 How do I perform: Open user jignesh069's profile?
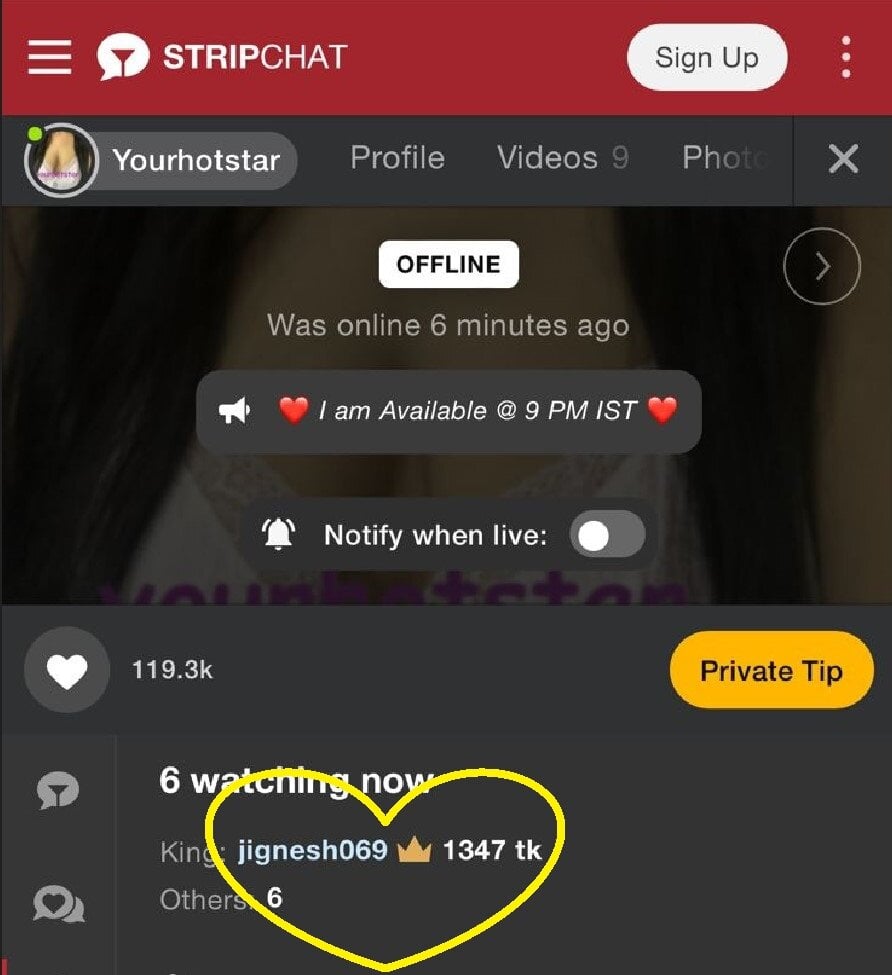(x=312, y=850)
